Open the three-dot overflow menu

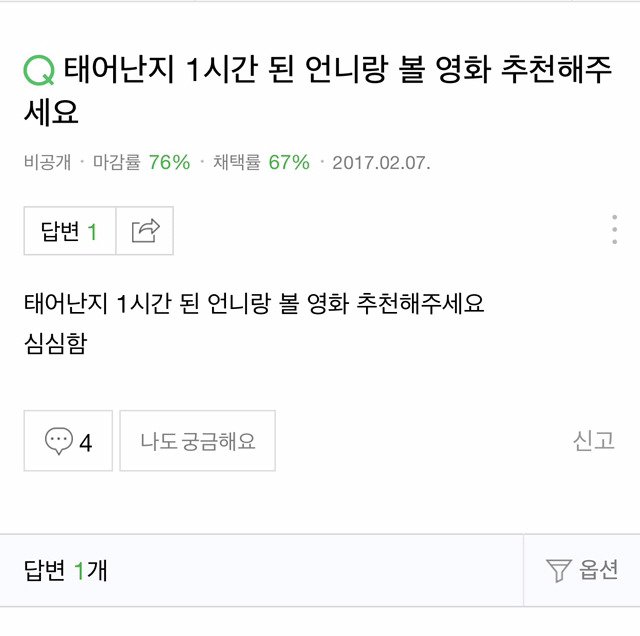(x=614, y=229)
